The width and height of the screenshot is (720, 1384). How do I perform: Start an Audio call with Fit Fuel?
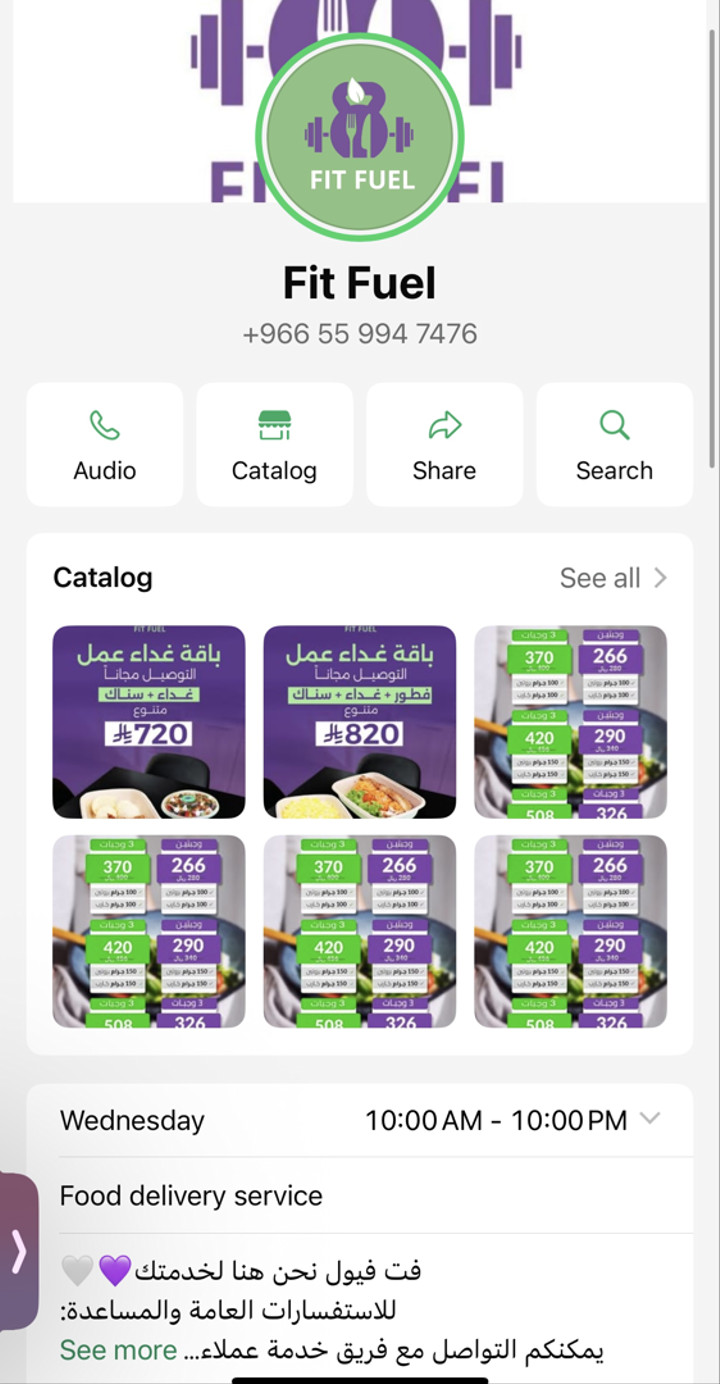pos(105,444)
